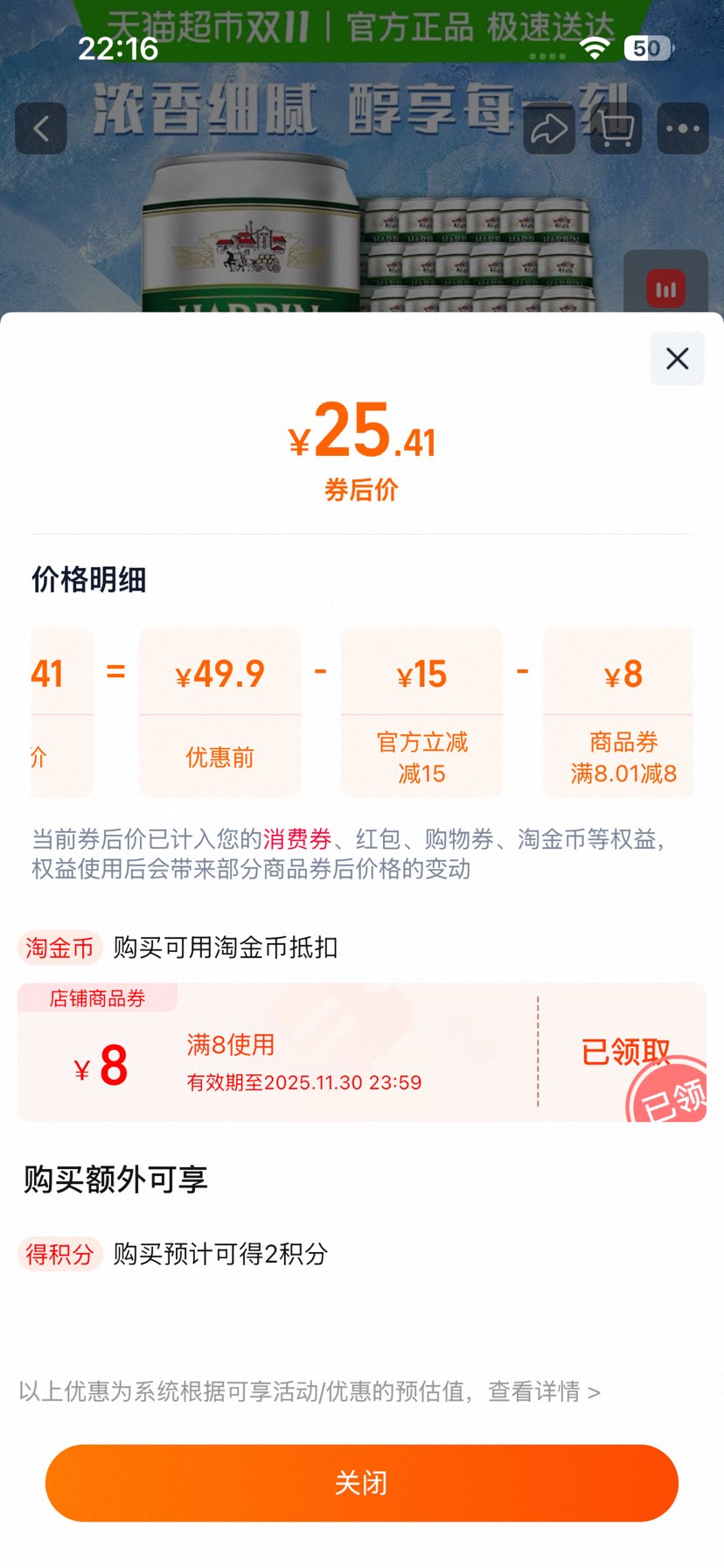
Task: Click the sales chart icon on the right edge
Action: click(x=666, y=287)
